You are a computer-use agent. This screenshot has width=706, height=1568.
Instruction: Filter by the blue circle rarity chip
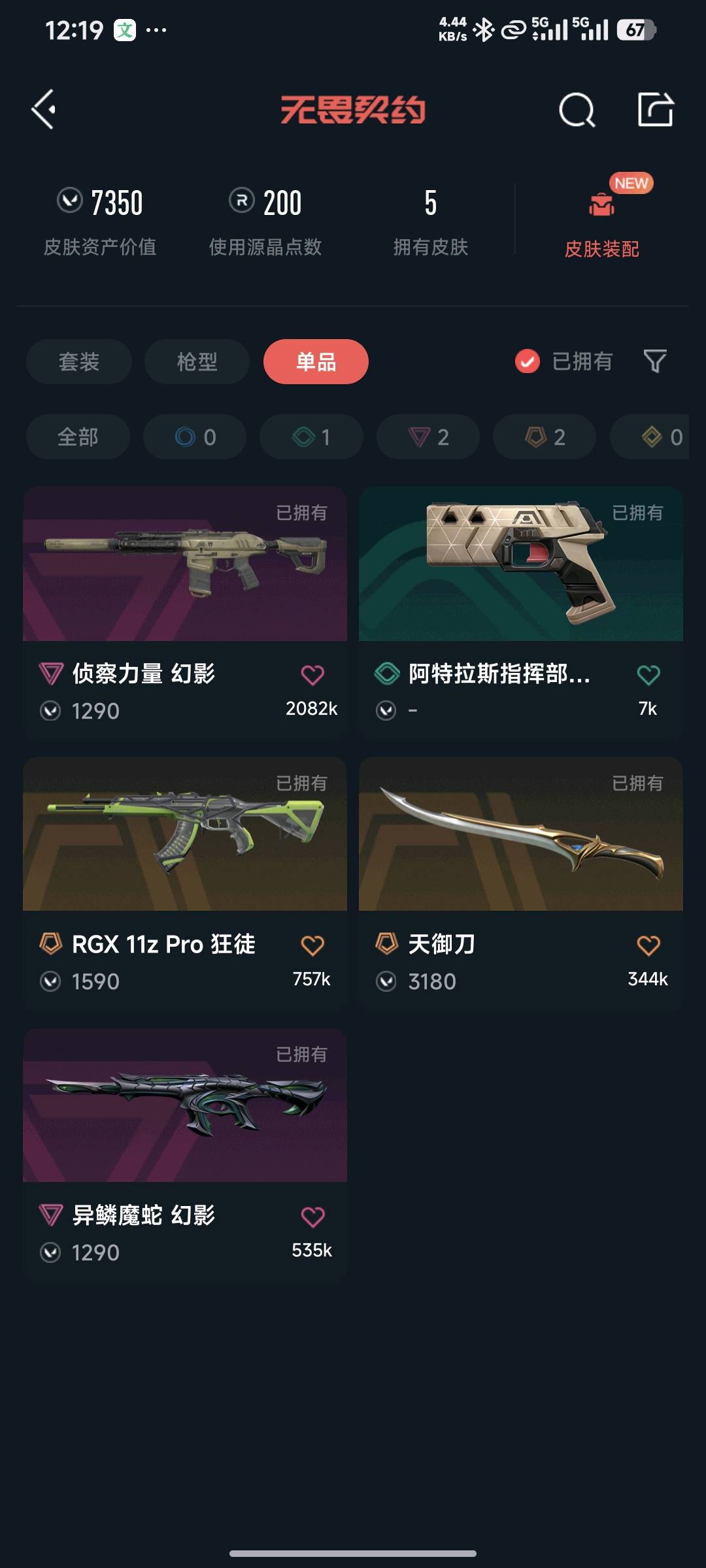[x=195, y=436]
